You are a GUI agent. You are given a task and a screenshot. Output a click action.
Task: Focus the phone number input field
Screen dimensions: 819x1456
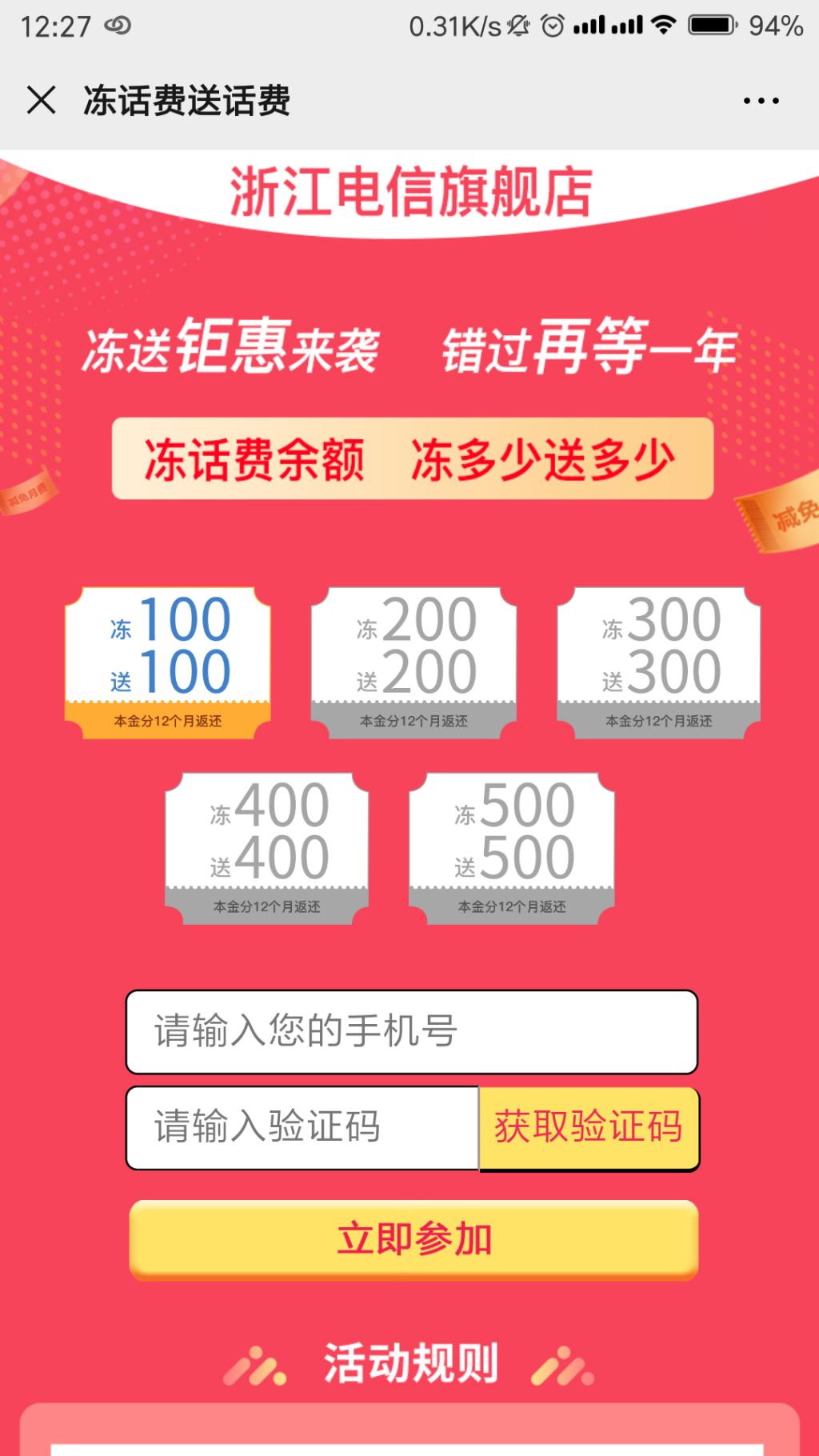[411, 1031]
